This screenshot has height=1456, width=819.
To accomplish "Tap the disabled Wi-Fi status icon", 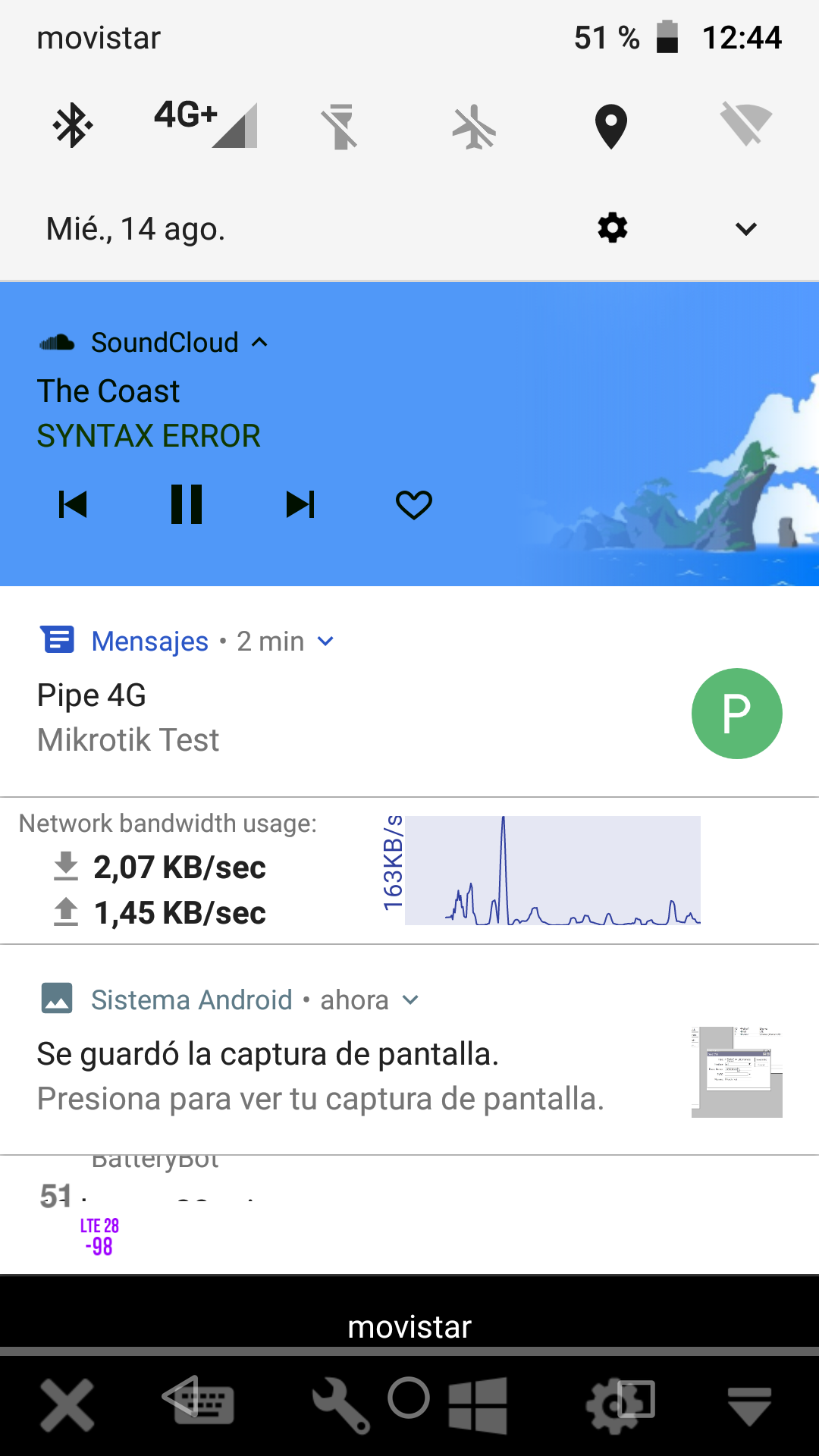I will click(x=745, y=125).
